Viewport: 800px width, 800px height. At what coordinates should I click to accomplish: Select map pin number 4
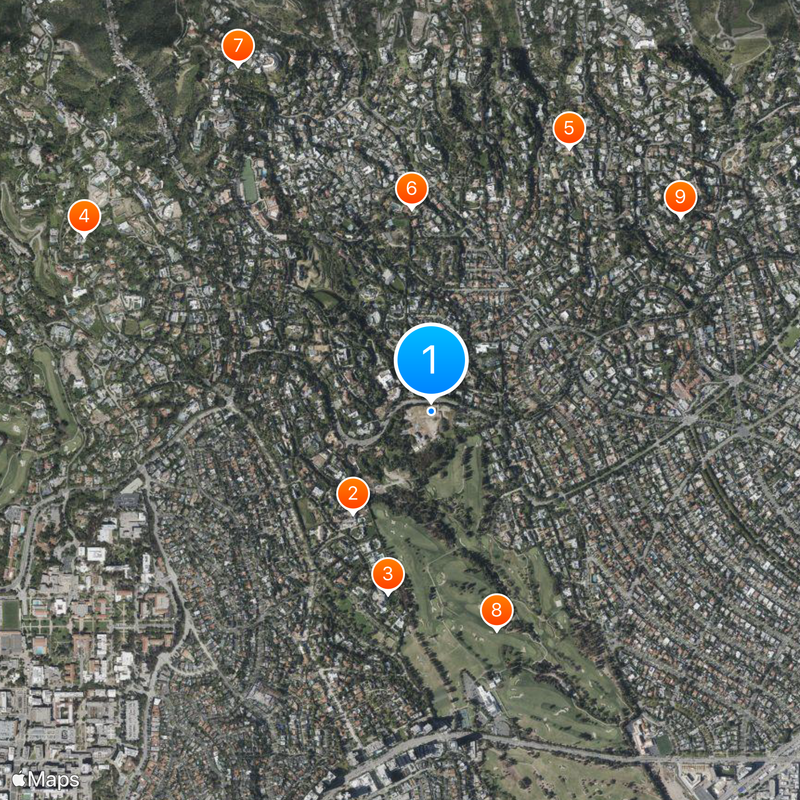(84, 215)
